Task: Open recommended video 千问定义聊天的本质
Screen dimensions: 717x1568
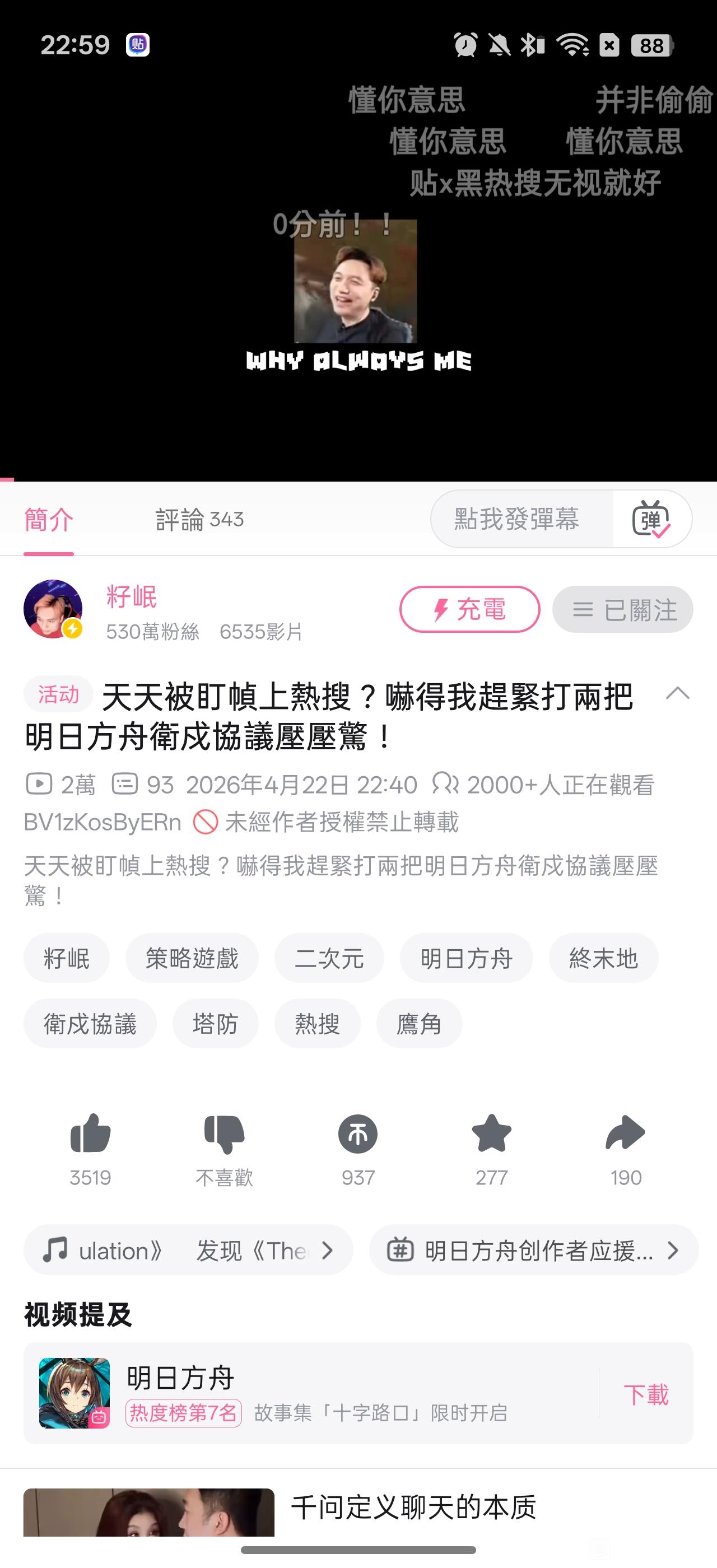Action: tap(414, 1507)
